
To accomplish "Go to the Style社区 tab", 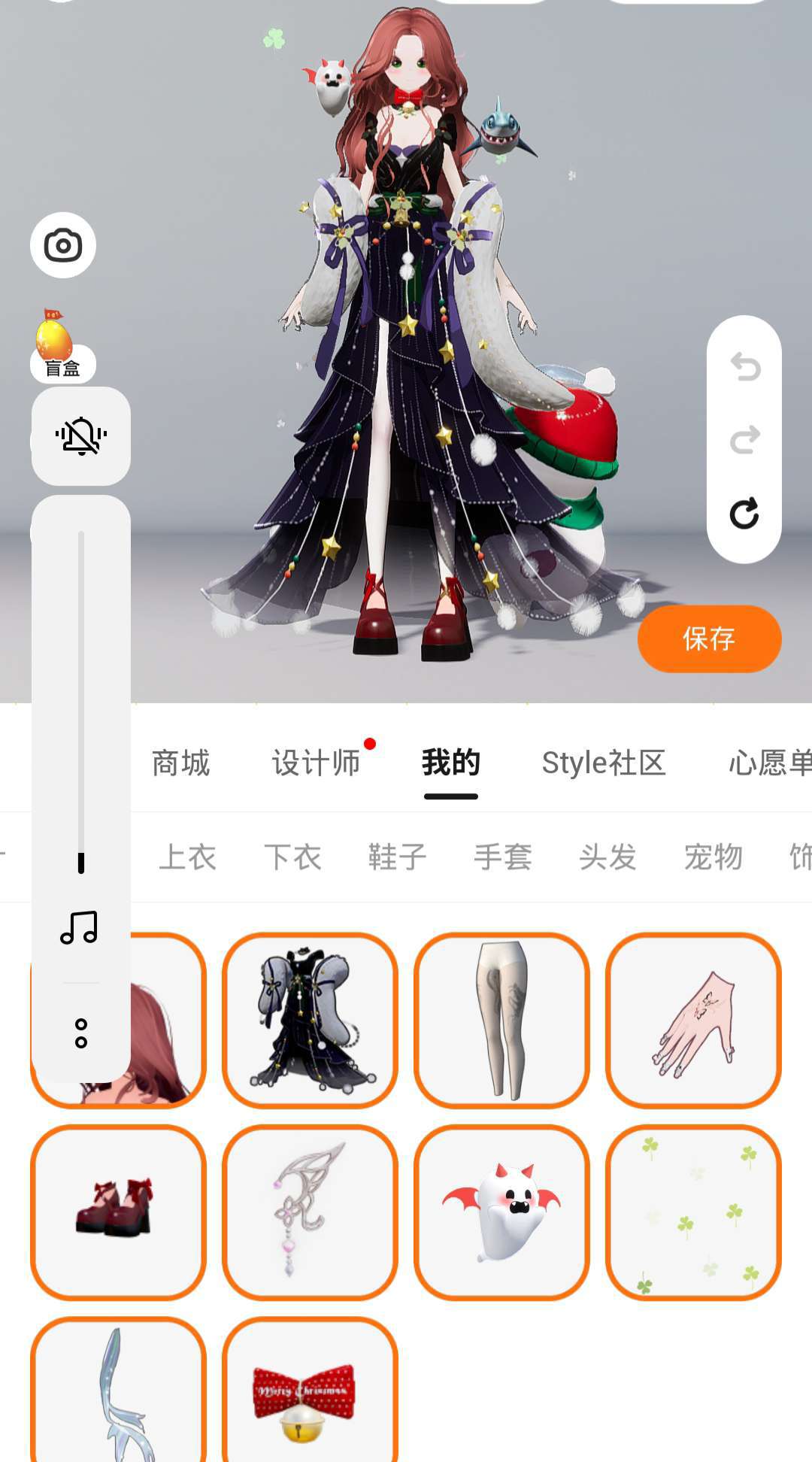I will 604,763.
